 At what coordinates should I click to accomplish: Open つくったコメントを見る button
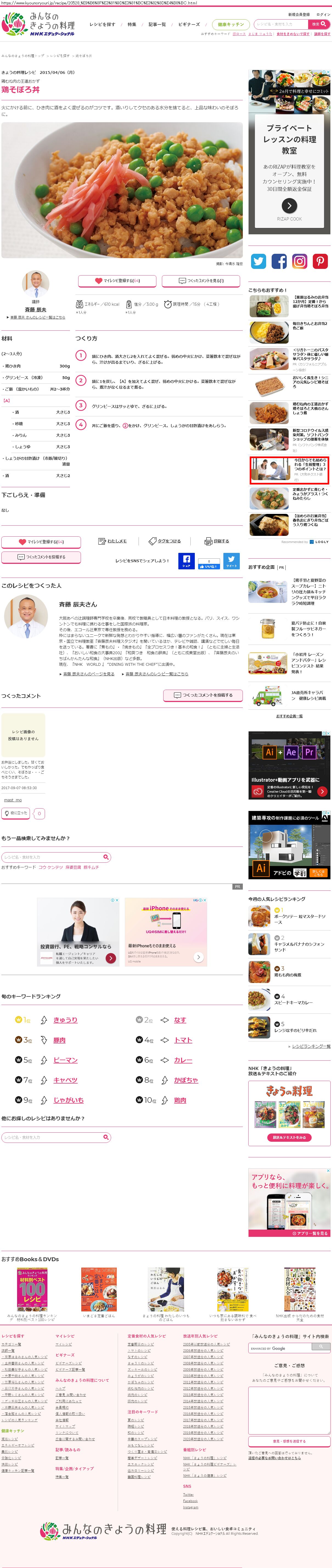[201, 281]
